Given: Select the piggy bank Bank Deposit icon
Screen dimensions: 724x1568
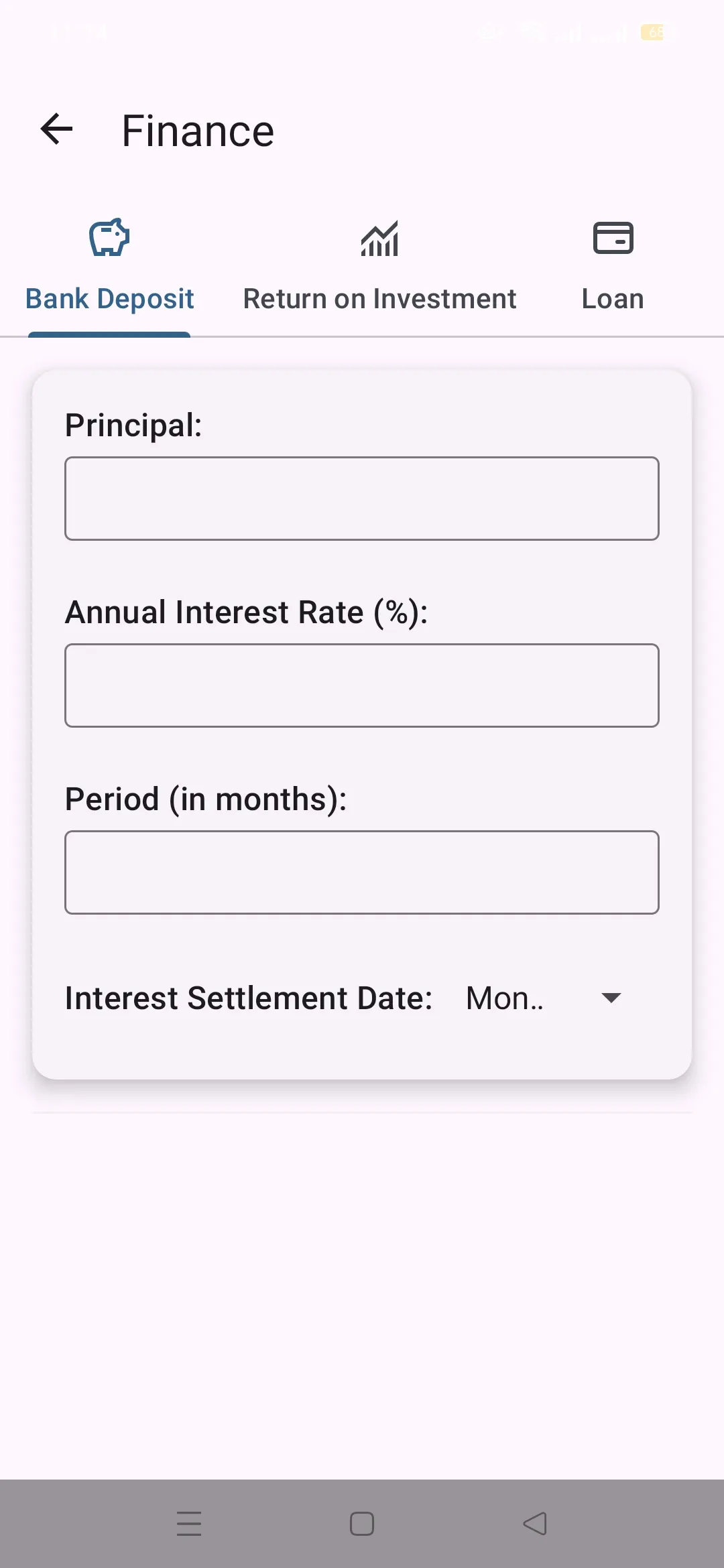Looking at the screenshot, I should 109,237.
